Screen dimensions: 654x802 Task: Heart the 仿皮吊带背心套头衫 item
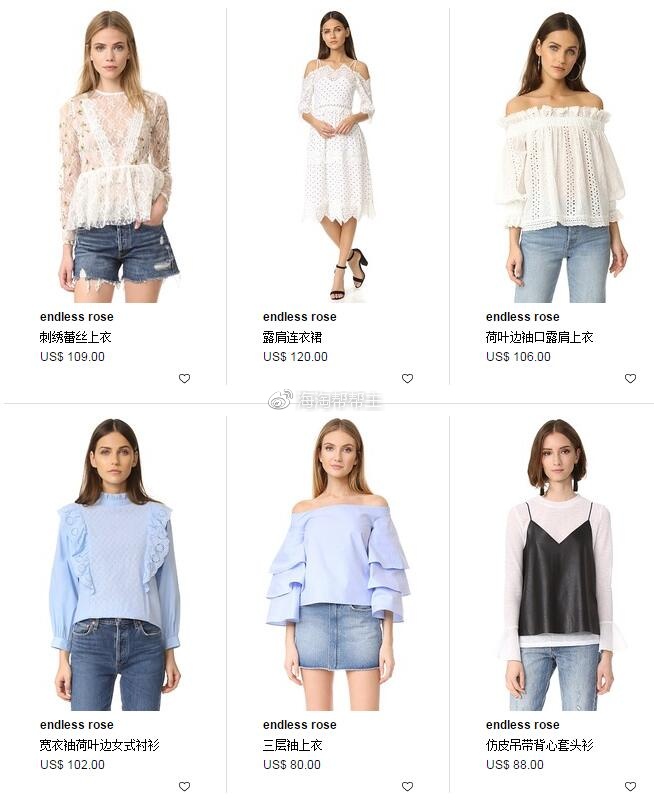click(630, 786)
